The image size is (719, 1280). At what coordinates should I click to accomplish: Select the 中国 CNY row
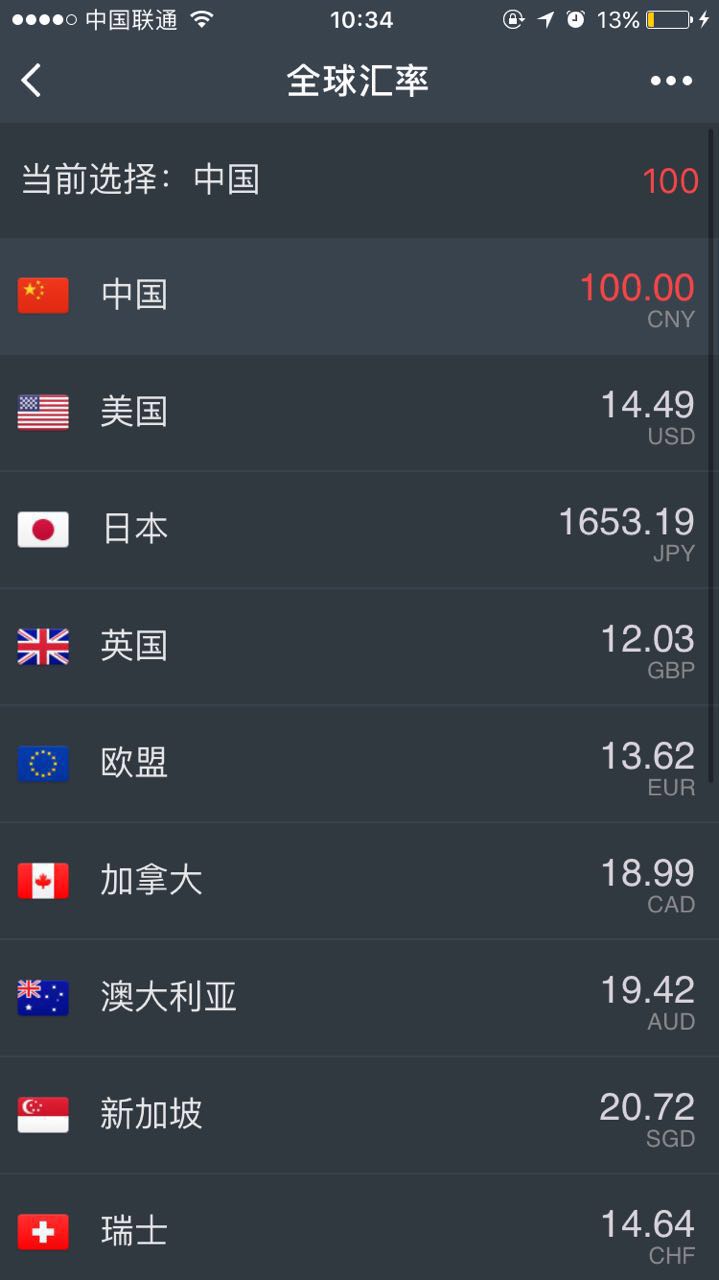pyautogui.click(x=359, y=296)
